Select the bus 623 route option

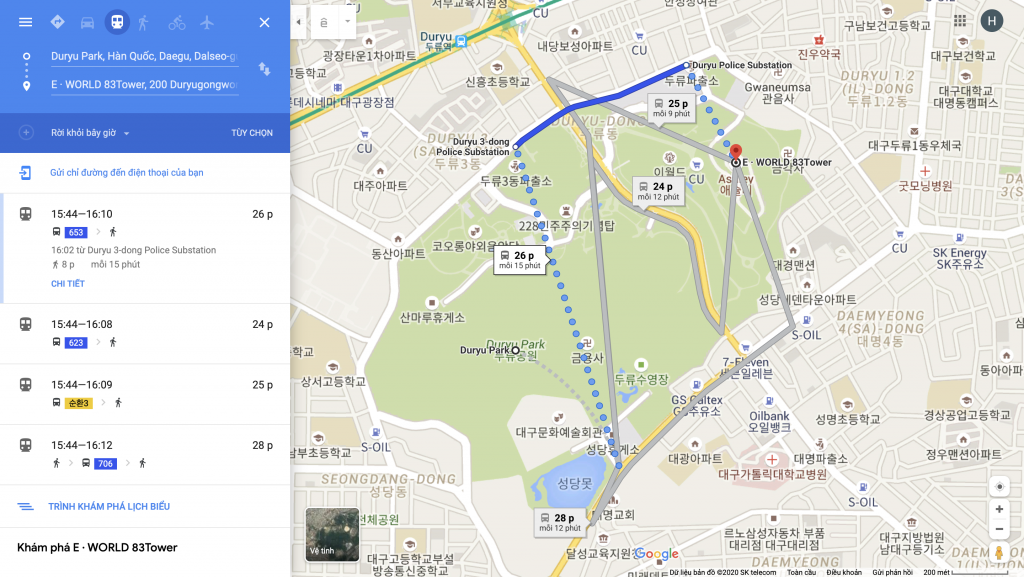[145, 333]
